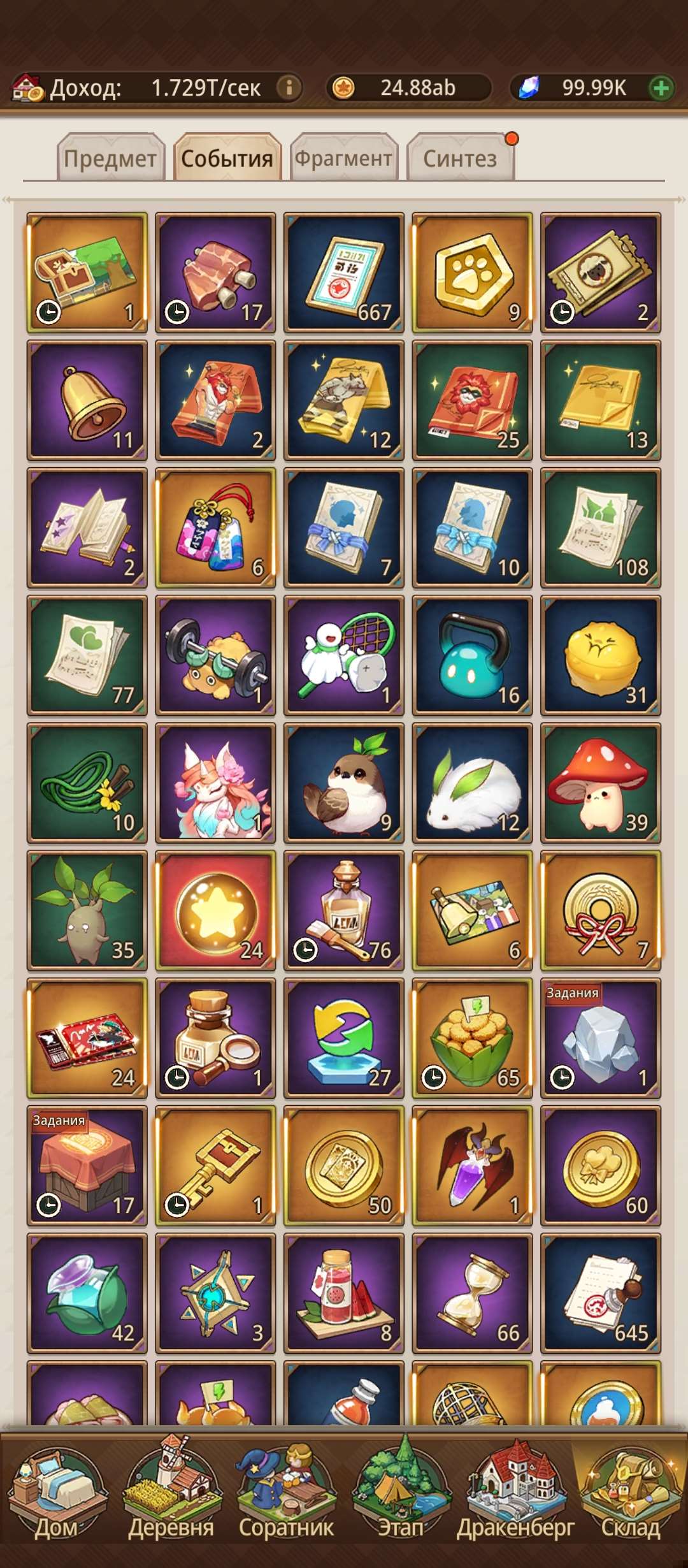Select the hourglass item with count 66
The image size is (688, 1568).
[472, 1293]
